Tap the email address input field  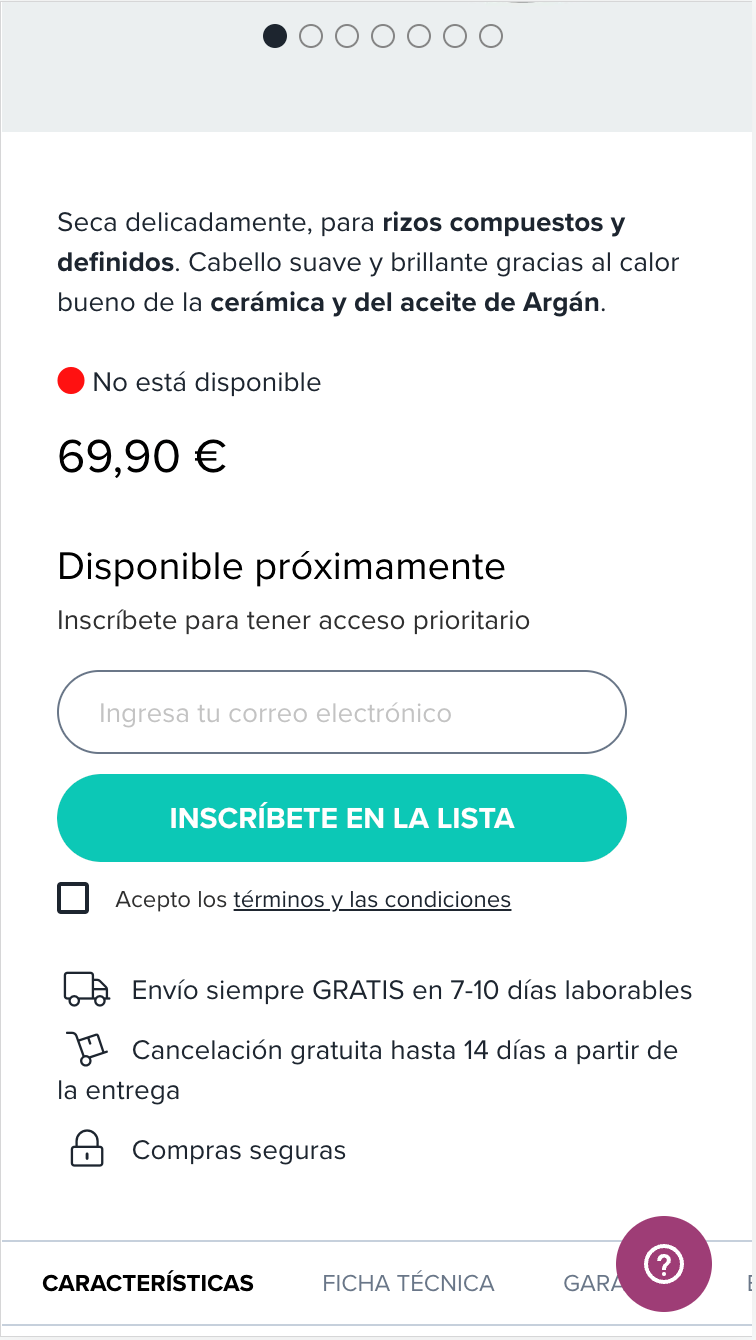342,712
